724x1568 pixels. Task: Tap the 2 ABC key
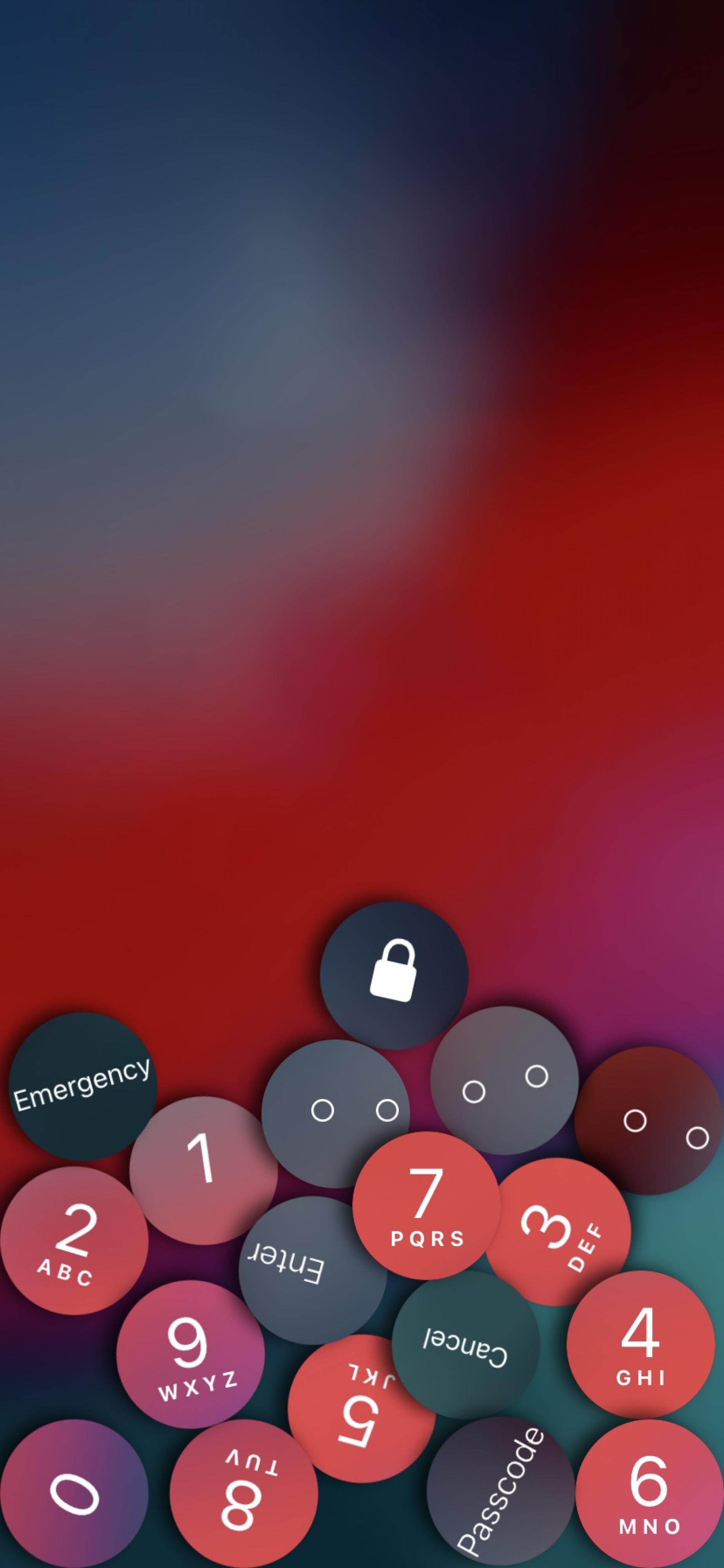pyautogui.click(x=74, y=1241)
